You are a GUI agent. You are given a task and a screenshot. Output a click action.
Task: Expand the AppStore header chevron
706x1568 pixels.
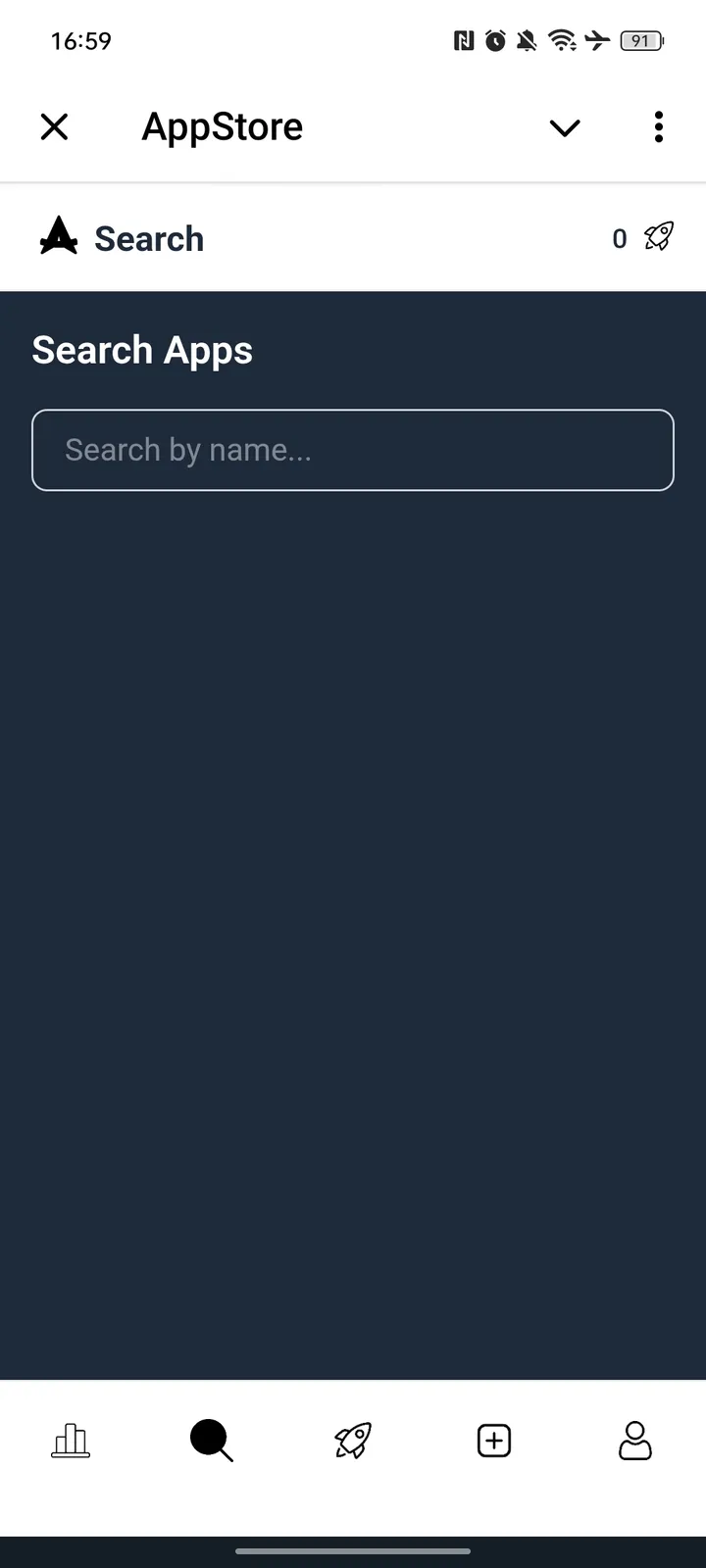pos(564,127)
